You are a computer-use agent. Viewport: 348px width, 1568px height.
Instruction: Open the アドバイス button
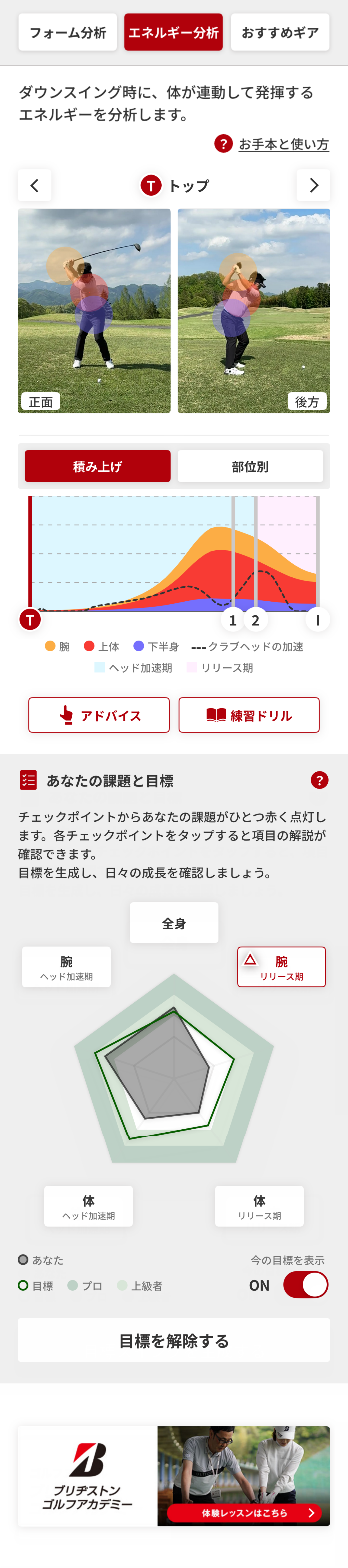click(x=99, y=715)
